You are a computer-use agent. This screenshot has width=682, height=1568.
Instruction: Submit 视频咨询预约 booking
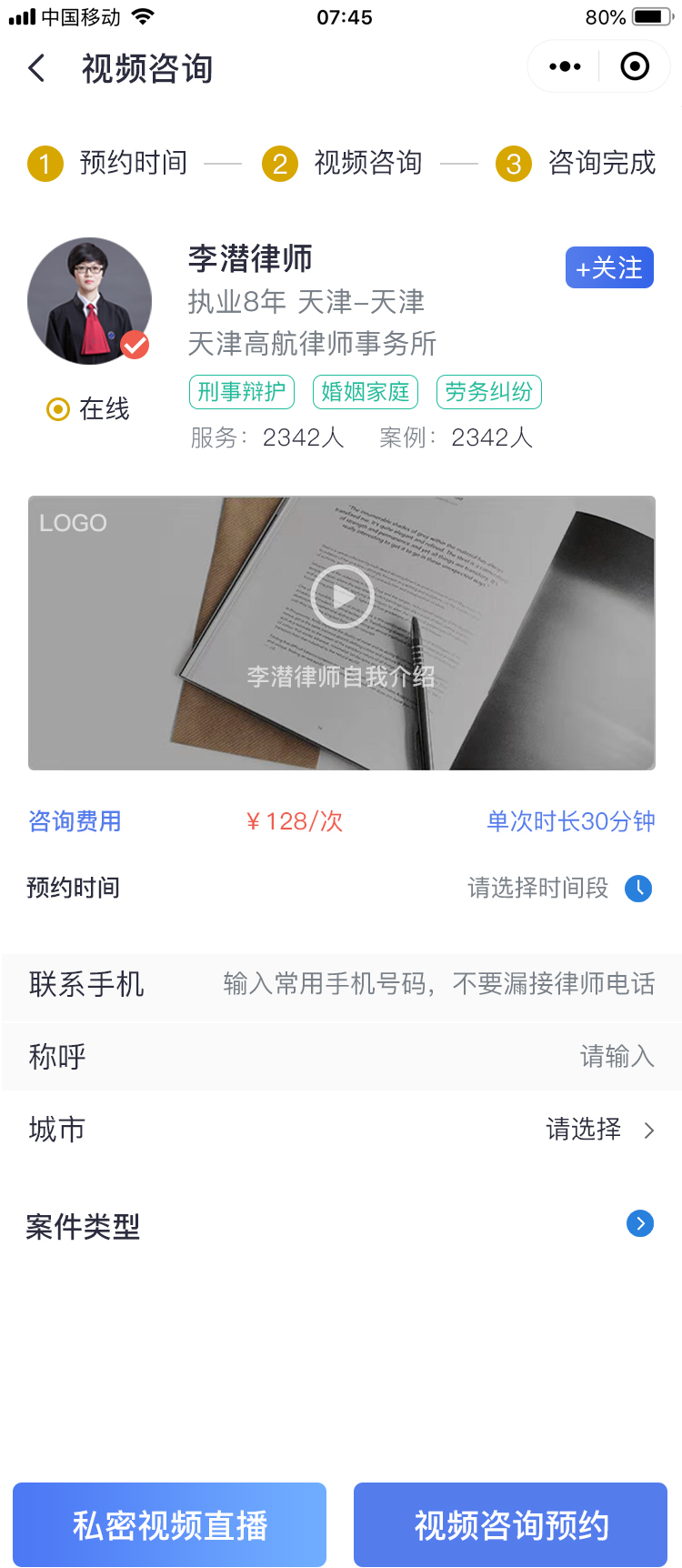click(511, 1524)
